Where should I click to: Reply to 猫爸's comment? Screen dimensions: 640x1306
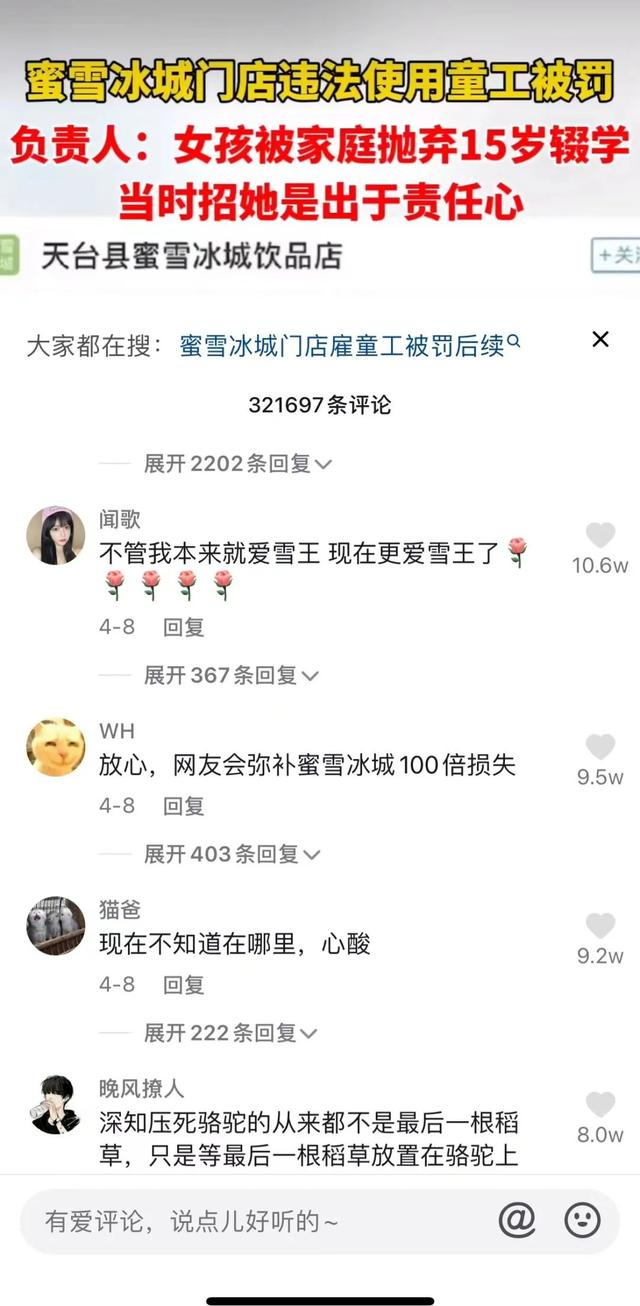point(184,984)
